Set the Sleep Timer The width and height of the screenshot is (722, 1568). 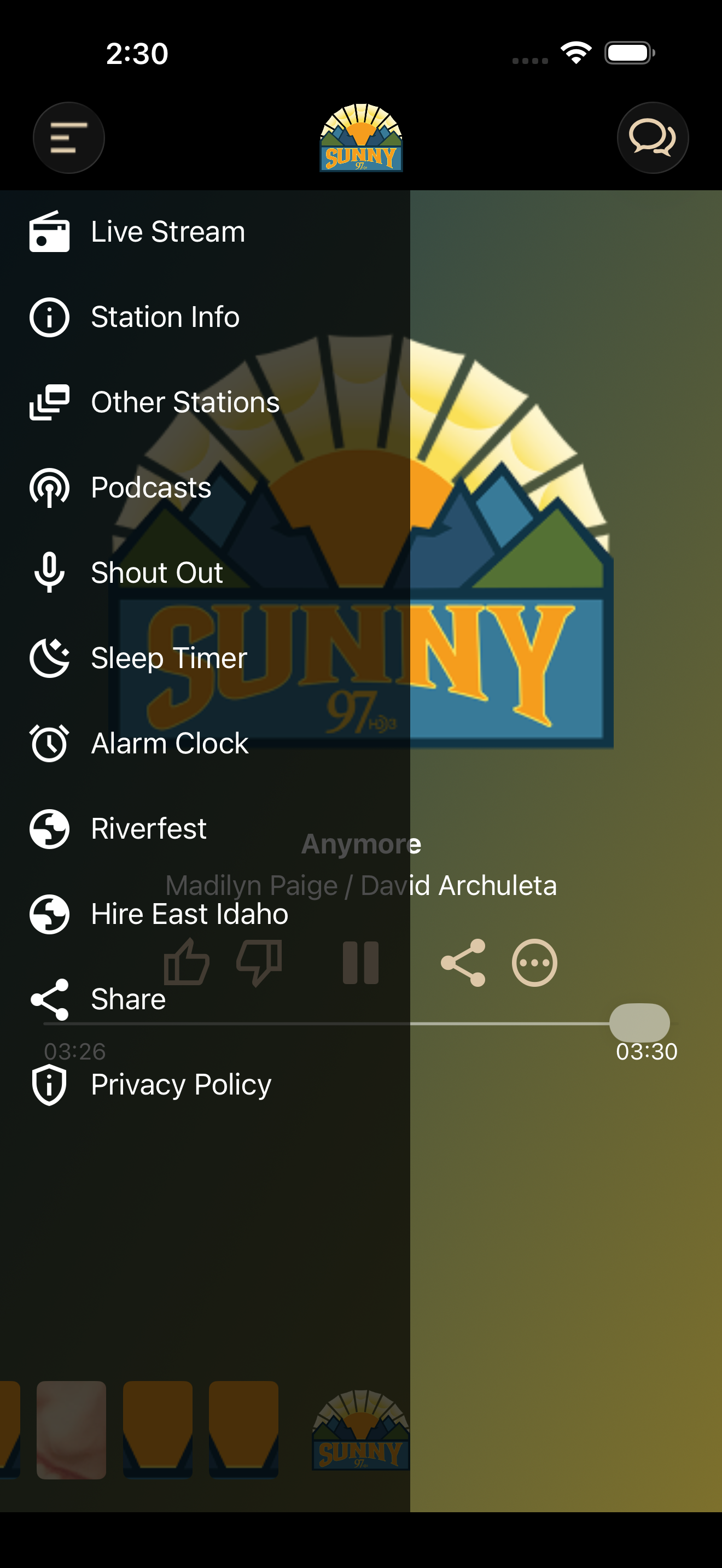click(x=205, y=658)
